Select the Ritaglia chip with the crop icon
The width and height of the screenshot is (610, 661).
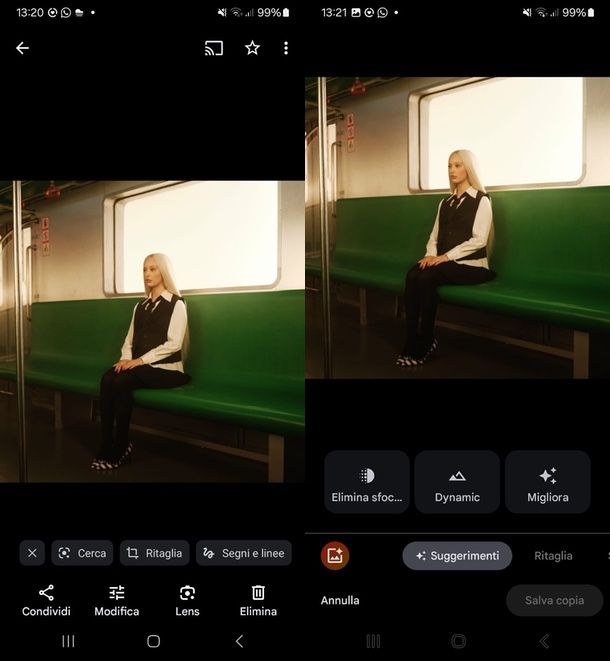pos(154,553)
